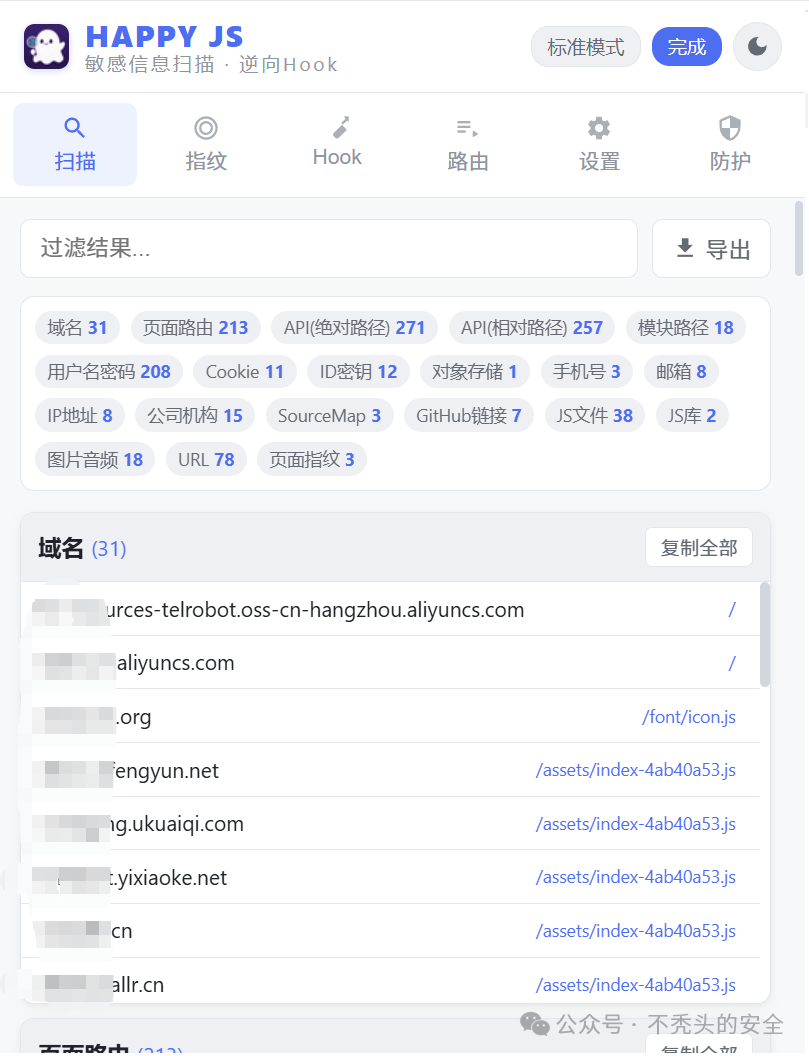
Task: Tap the blue 完成 button
Action: click(686, 47)
